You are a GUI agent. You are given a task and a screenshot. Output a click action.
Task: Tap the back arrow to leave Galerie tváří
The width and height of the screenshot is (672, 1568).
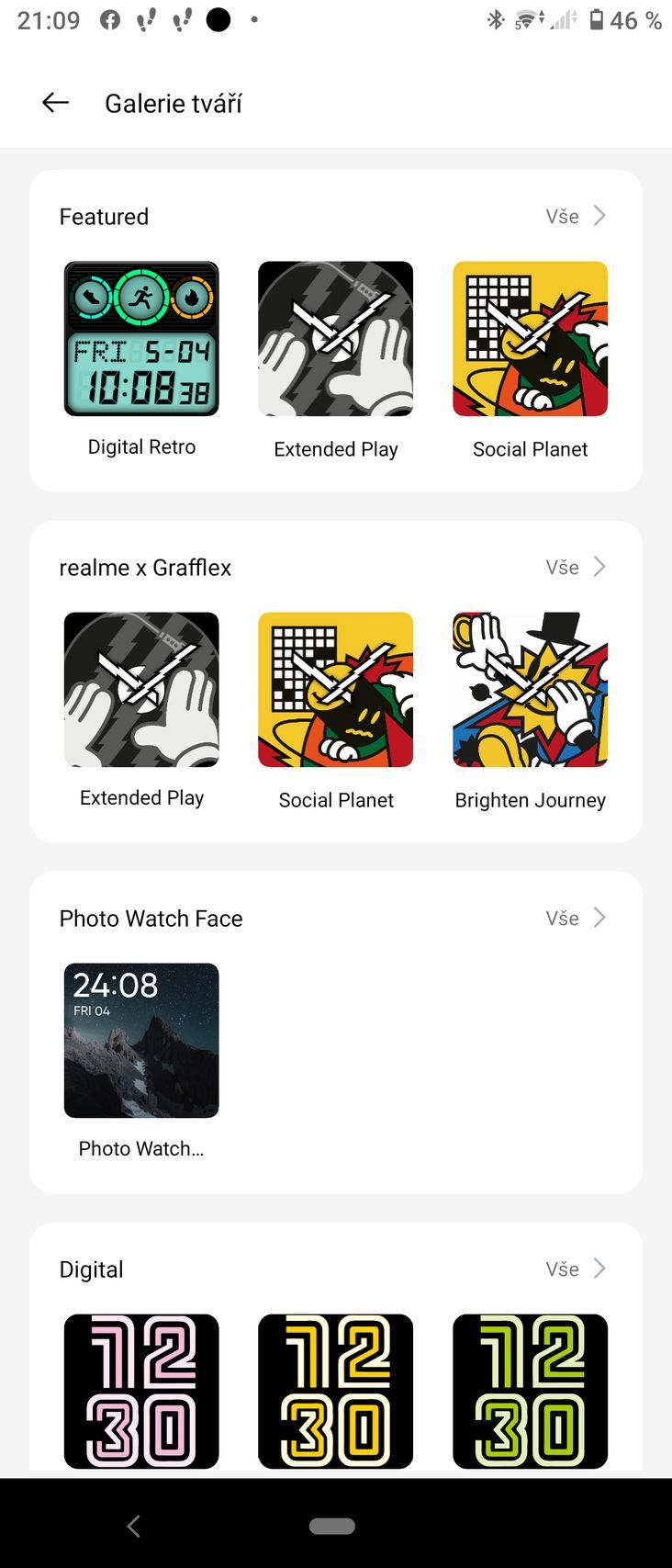(x=54, y=103)
